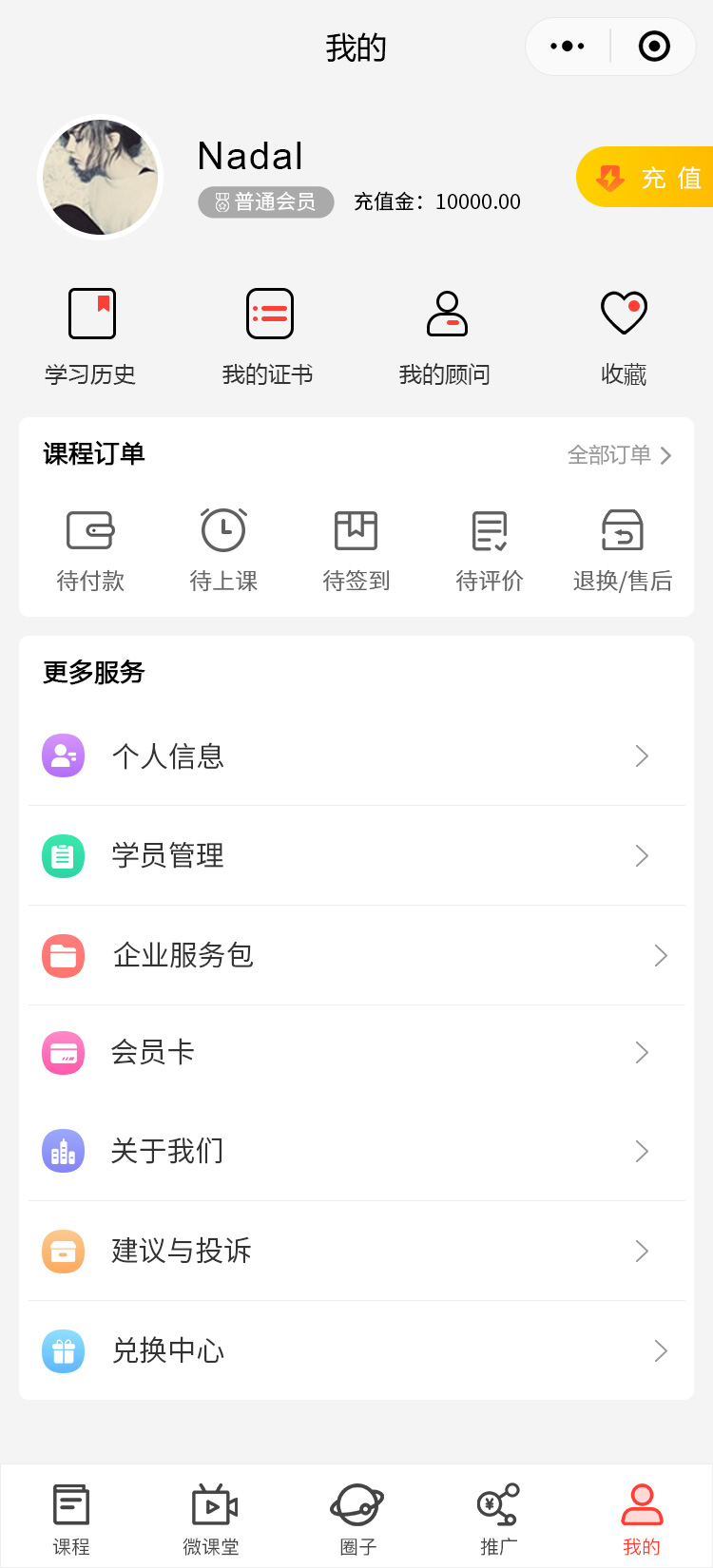Switch to the 微课堂 tab
The height and width of the screenshot is (1568, 713).
212,1519
